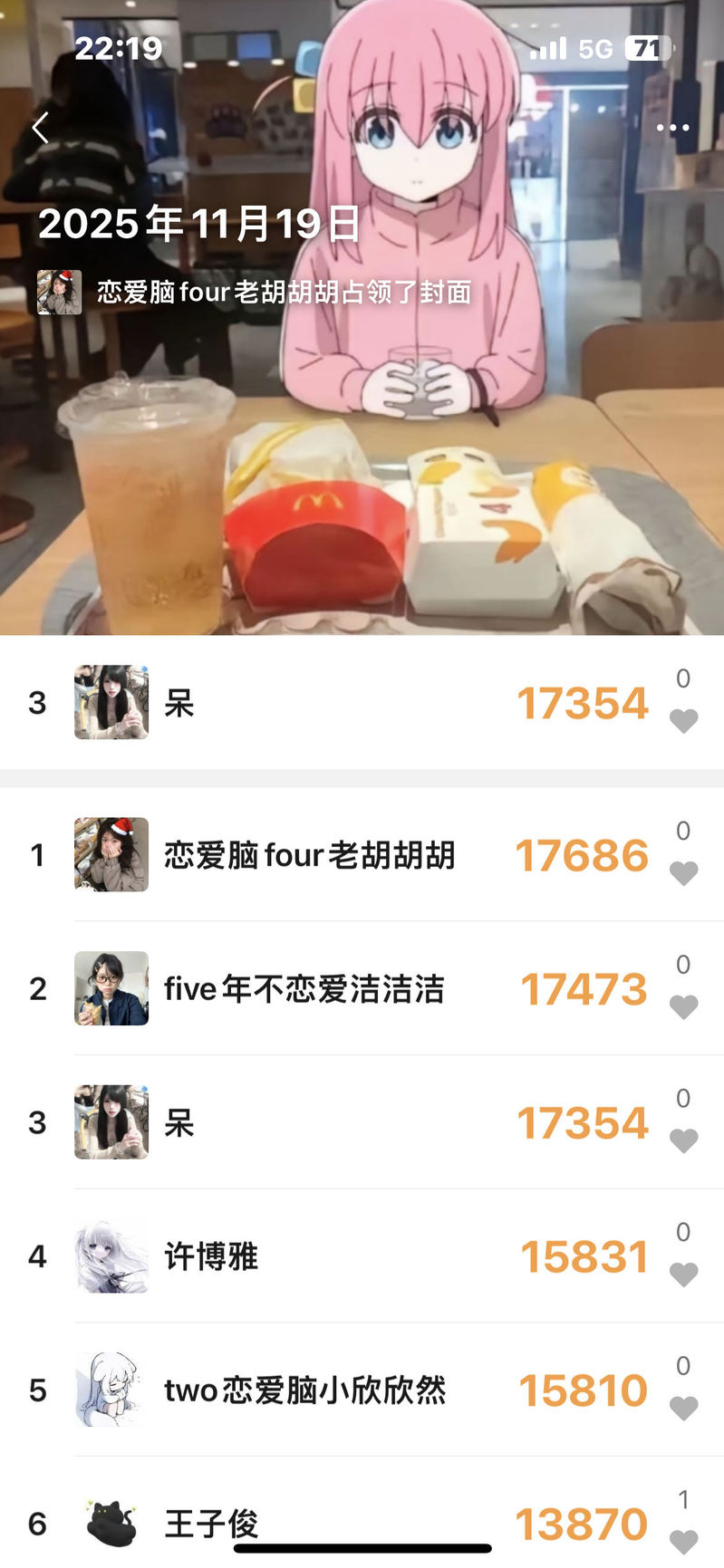The width and height of the screenshot is (724, 1568).
Task: Open 恋爱脑four老胡胡胡's ranking row
Action: (308, 855)
